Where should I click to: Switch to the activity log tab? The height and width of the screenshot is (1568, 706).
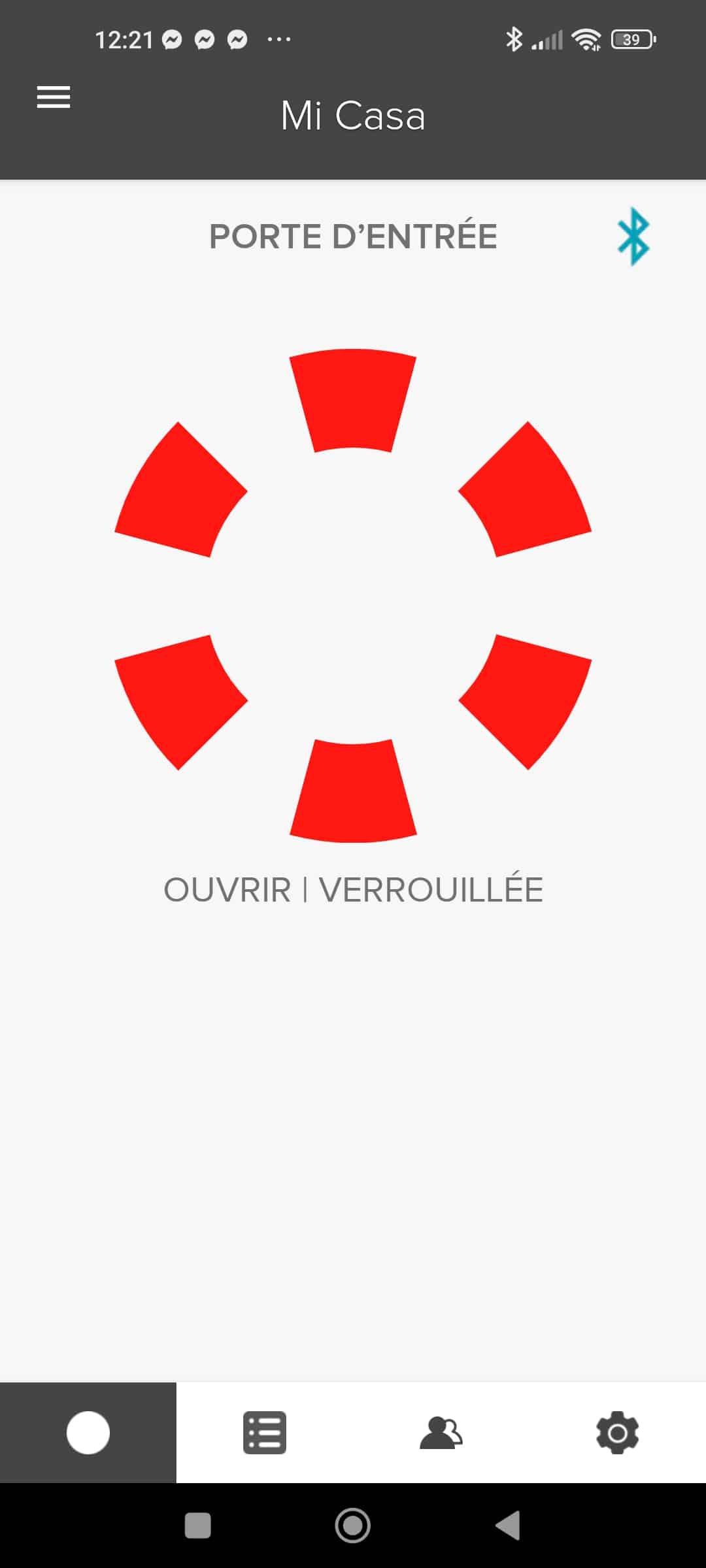coord(265,1433)
